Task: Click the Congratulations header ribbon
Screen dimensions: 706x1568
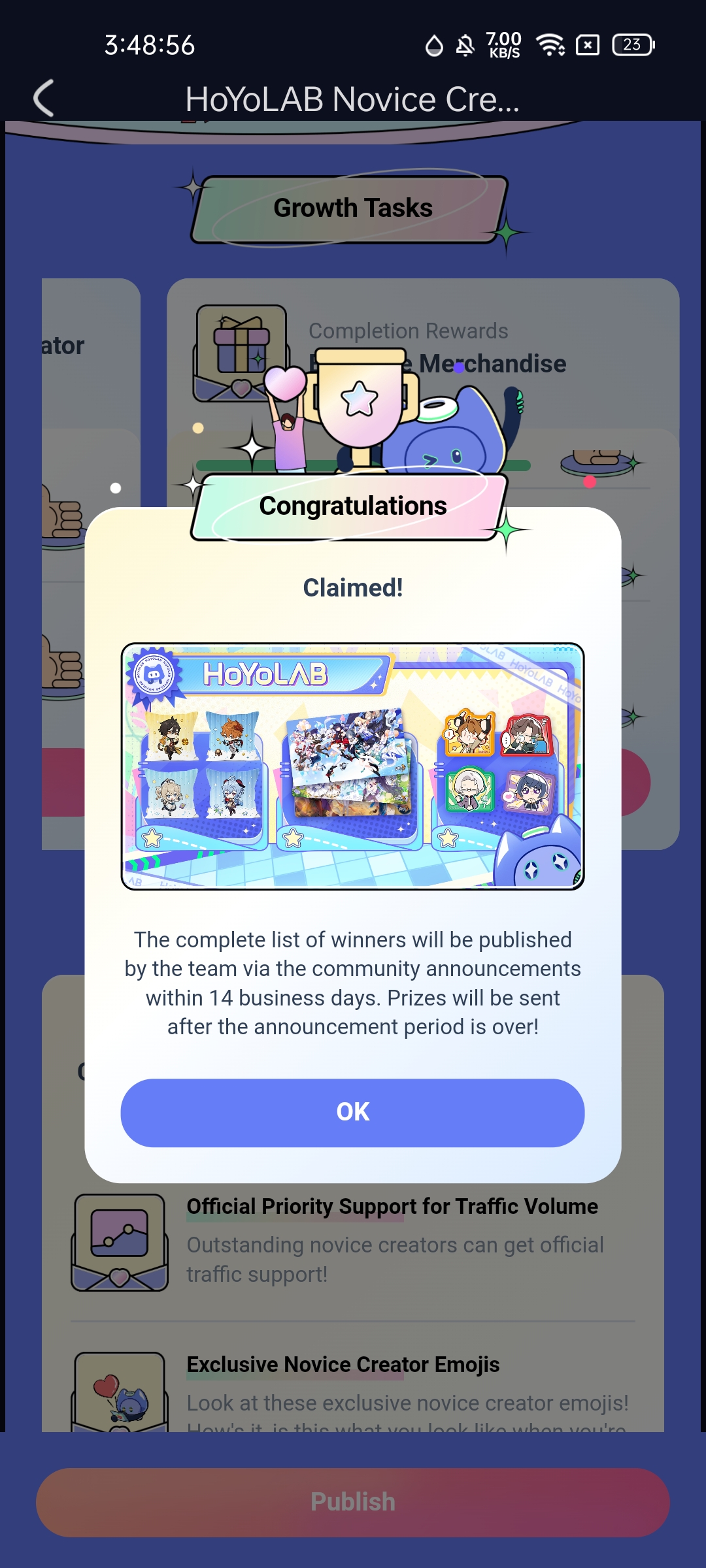Action: coord(353,504)
